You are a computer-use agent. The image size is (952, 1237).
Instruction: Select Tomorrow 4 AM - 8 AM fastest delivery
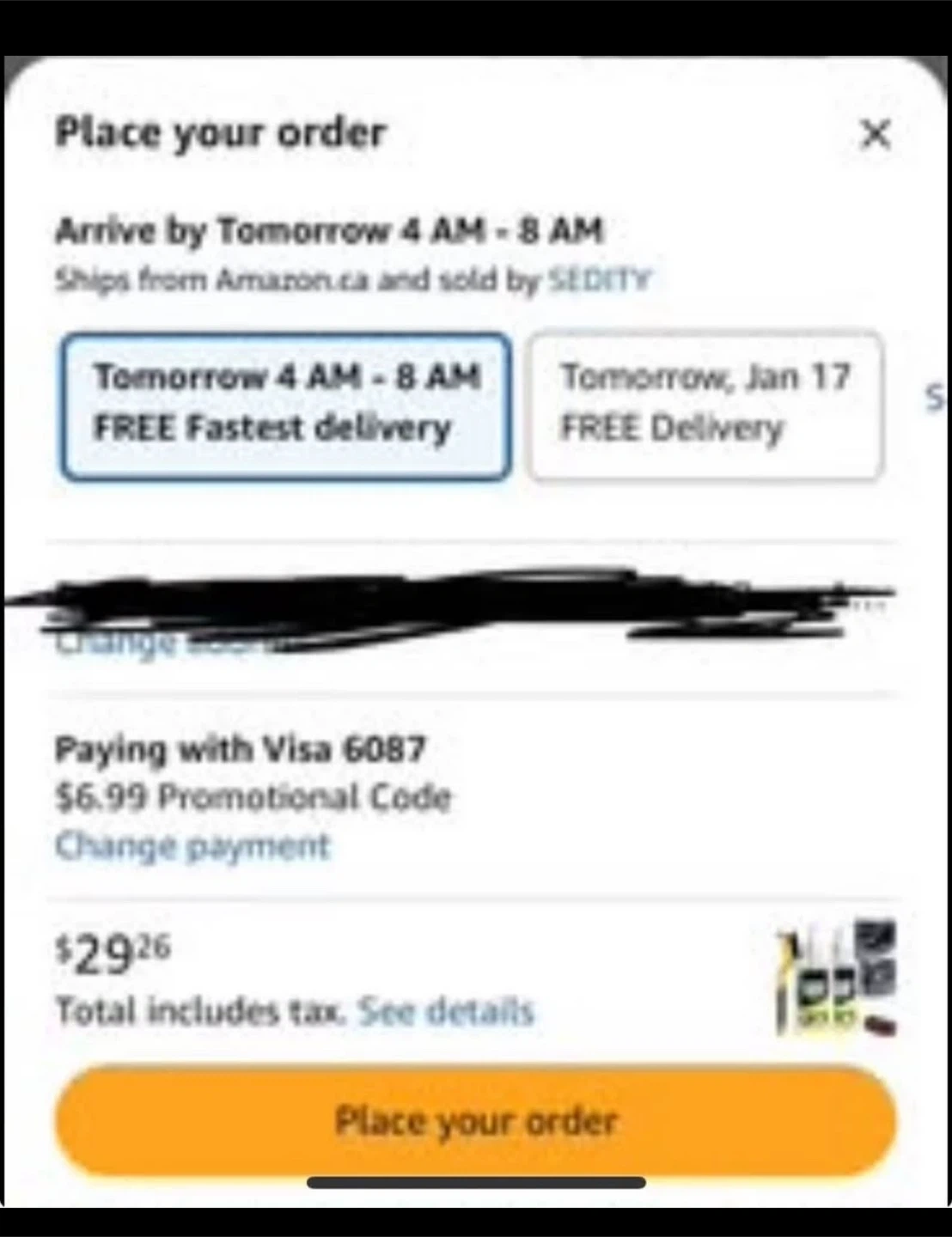pos(286,405)
